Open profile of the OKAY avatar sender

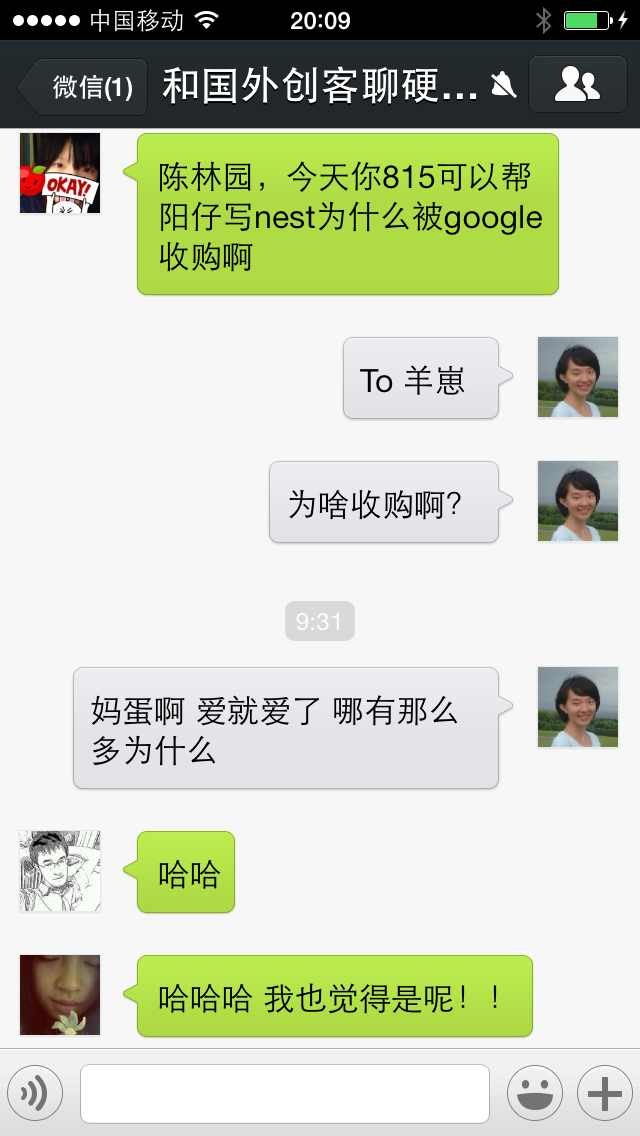click(x=59, y=173)
